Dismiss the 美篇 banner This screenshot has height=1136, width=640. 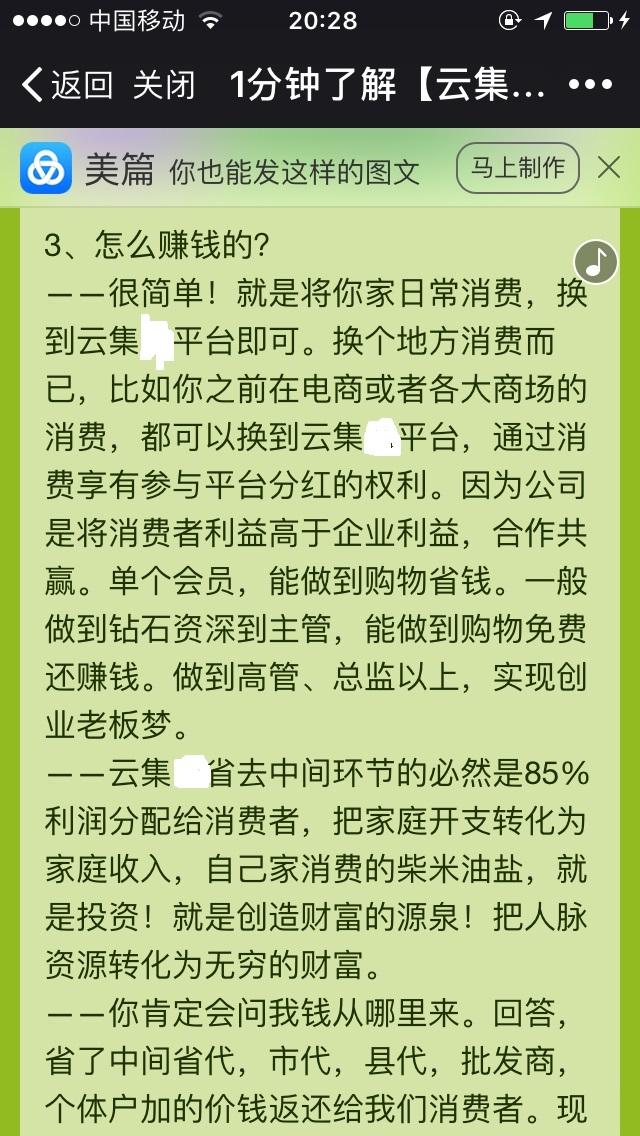[x=608, y=168]
